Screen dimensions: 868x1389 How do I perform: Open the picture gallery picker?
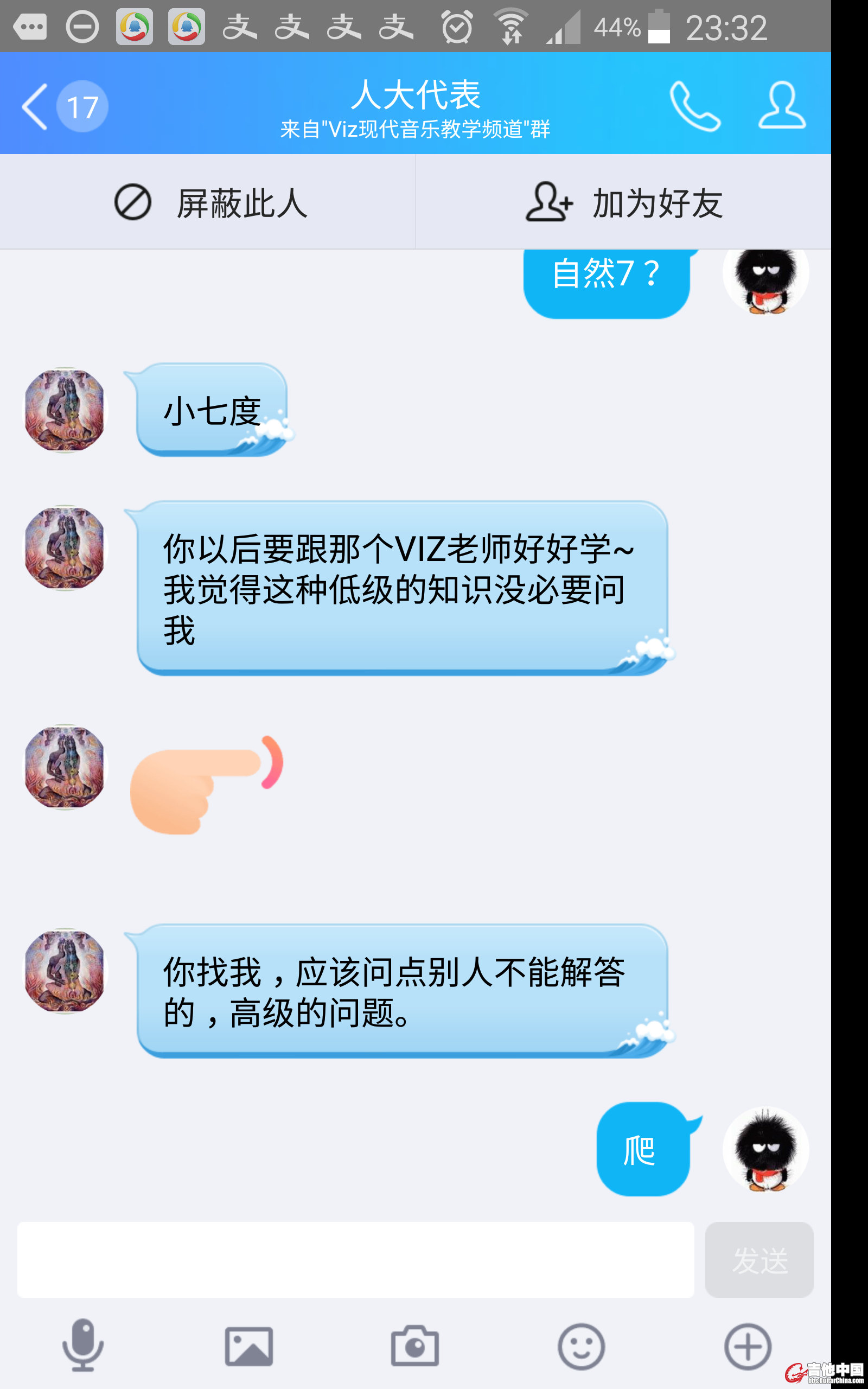[248, 1346]
